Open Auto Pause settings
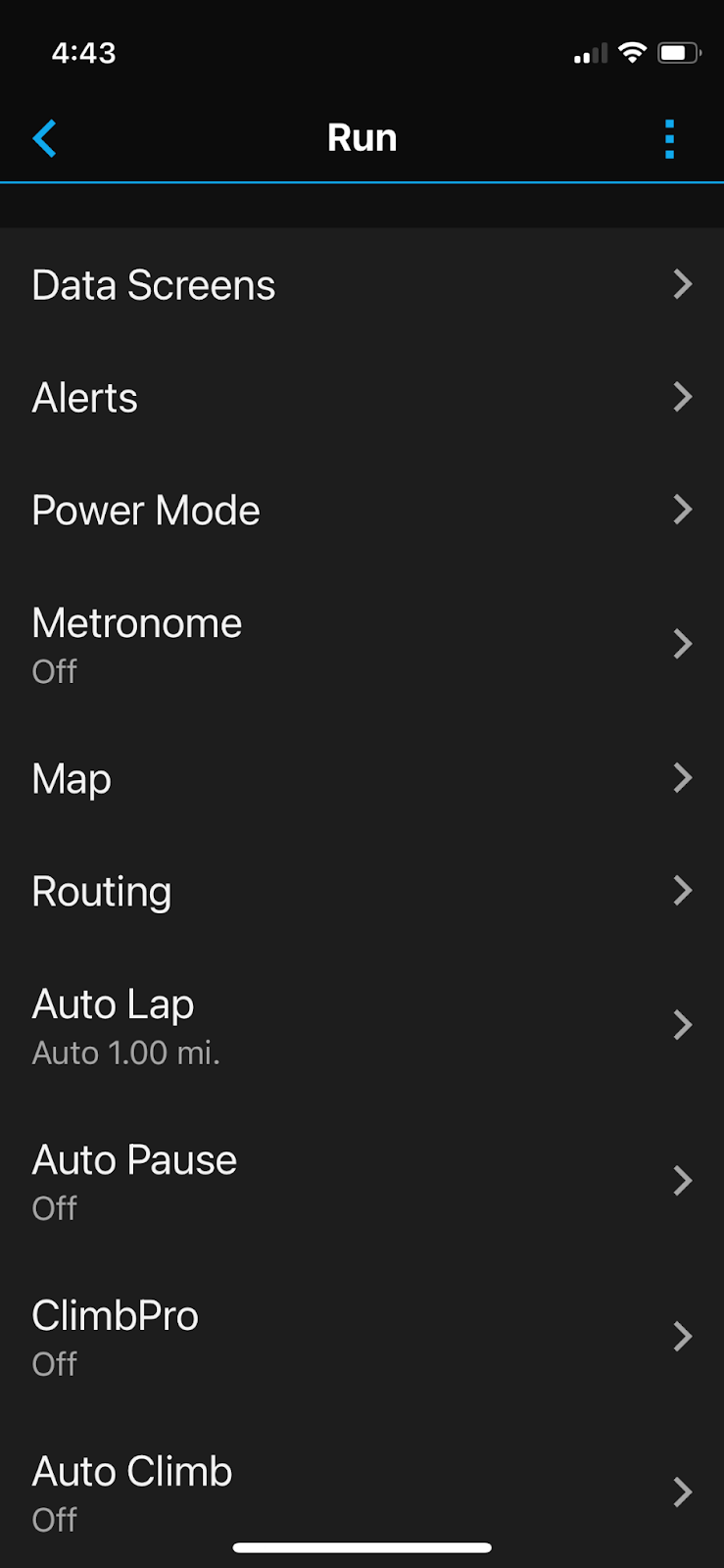Viewport: 724px width, 1568px height. [362, 1181]
